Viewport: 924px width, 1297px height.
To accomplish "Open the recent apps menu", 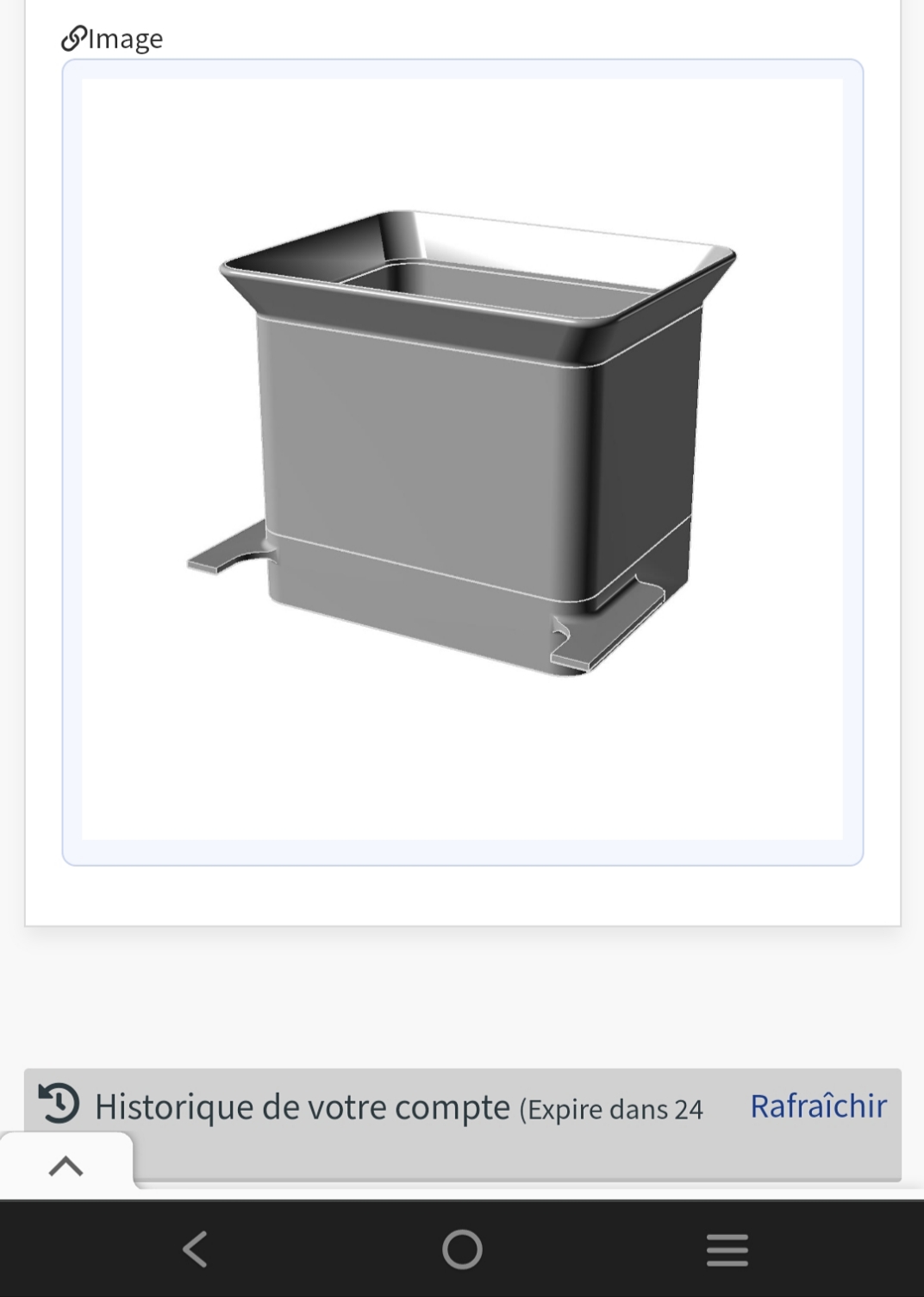I will (x=727, y=1249).
